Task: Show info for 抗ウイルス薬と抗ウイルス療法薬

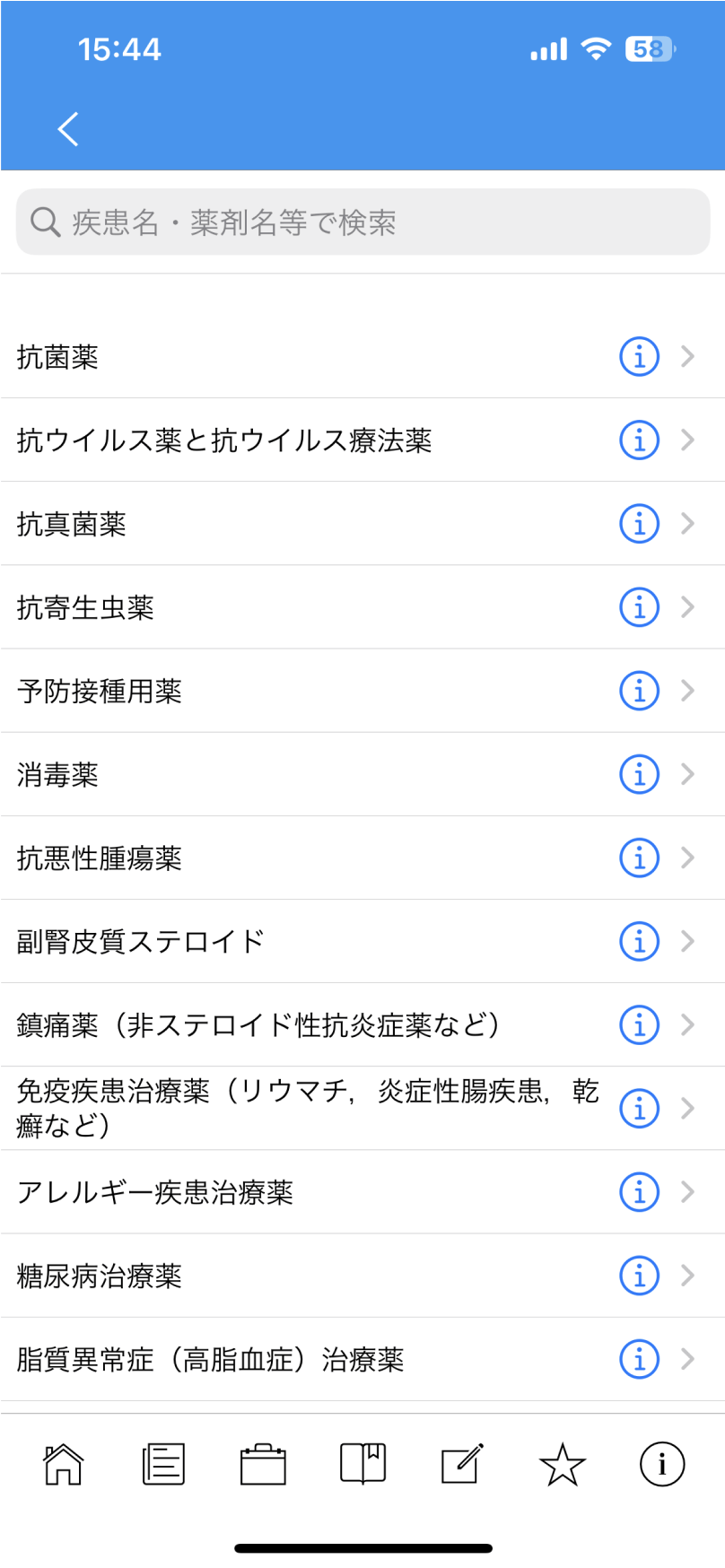Action: [x=639, y=440]
